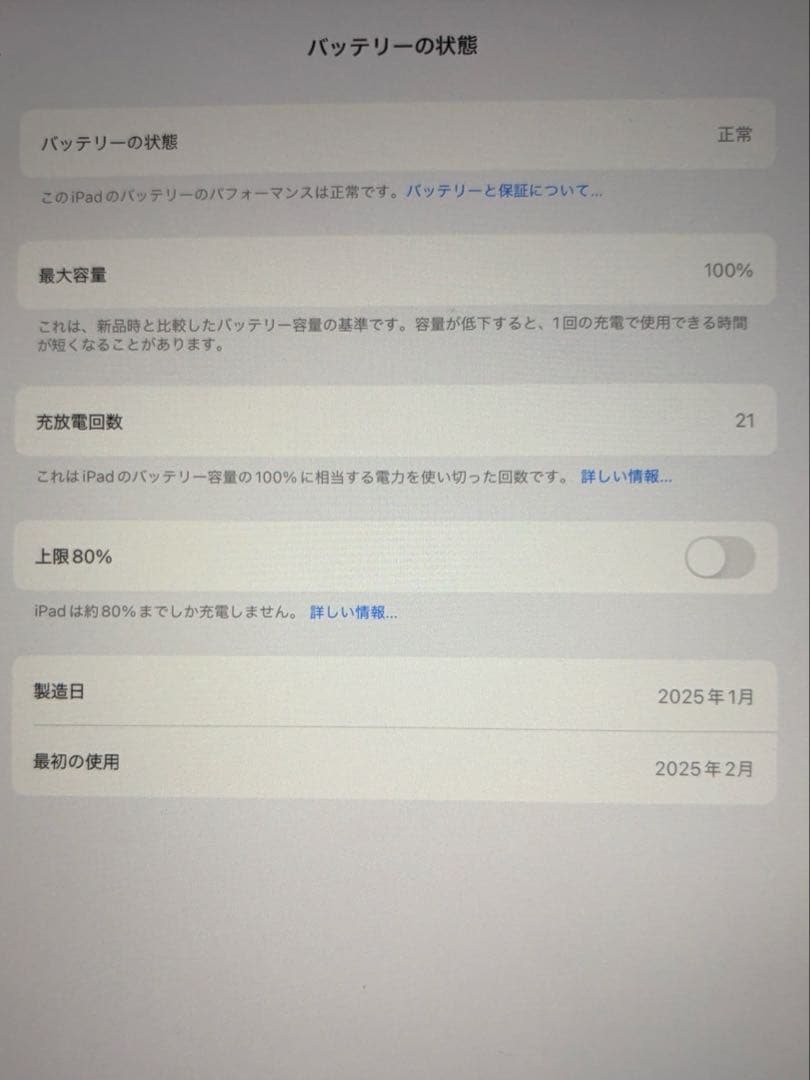
Task: Click the 上限80% label
Action: (74, 557)
